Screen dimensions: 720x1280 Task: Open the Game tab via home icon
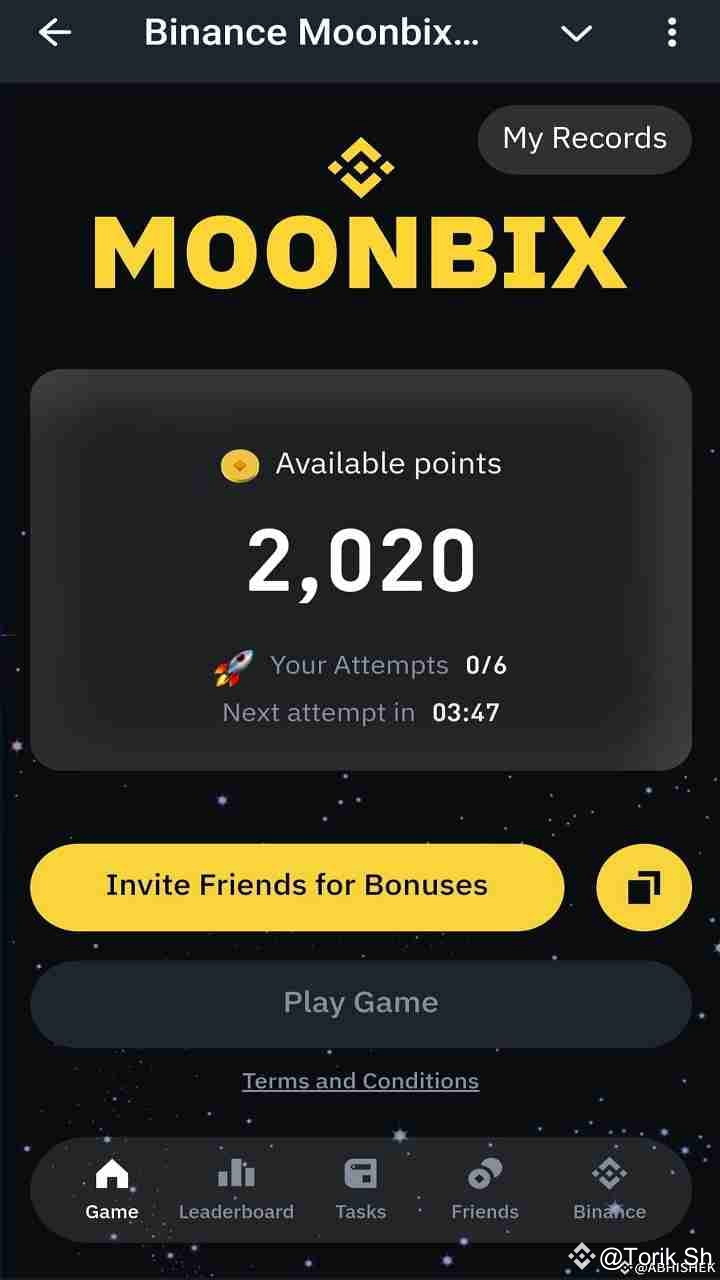point(111,1176)
